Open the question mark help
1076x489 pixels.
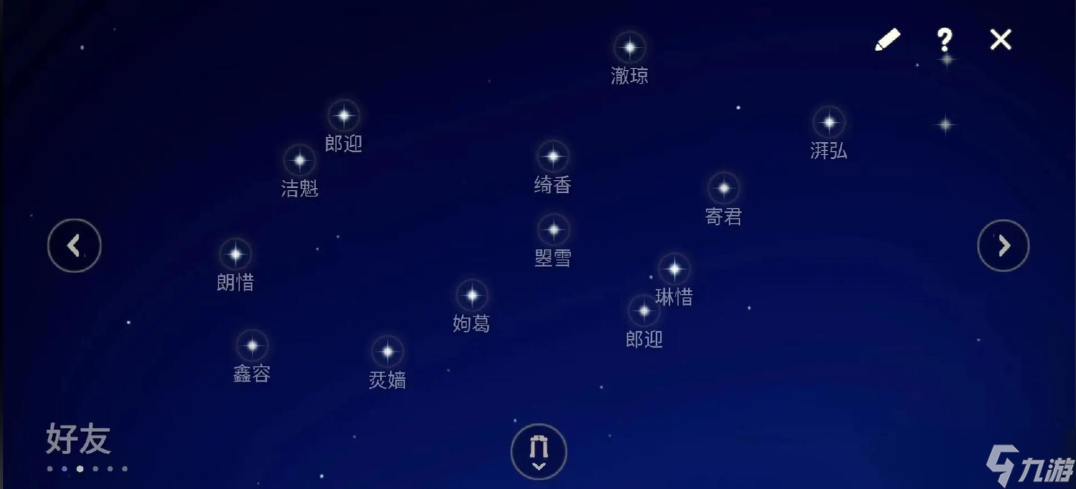pyautogui.click(x=944, y=40)
